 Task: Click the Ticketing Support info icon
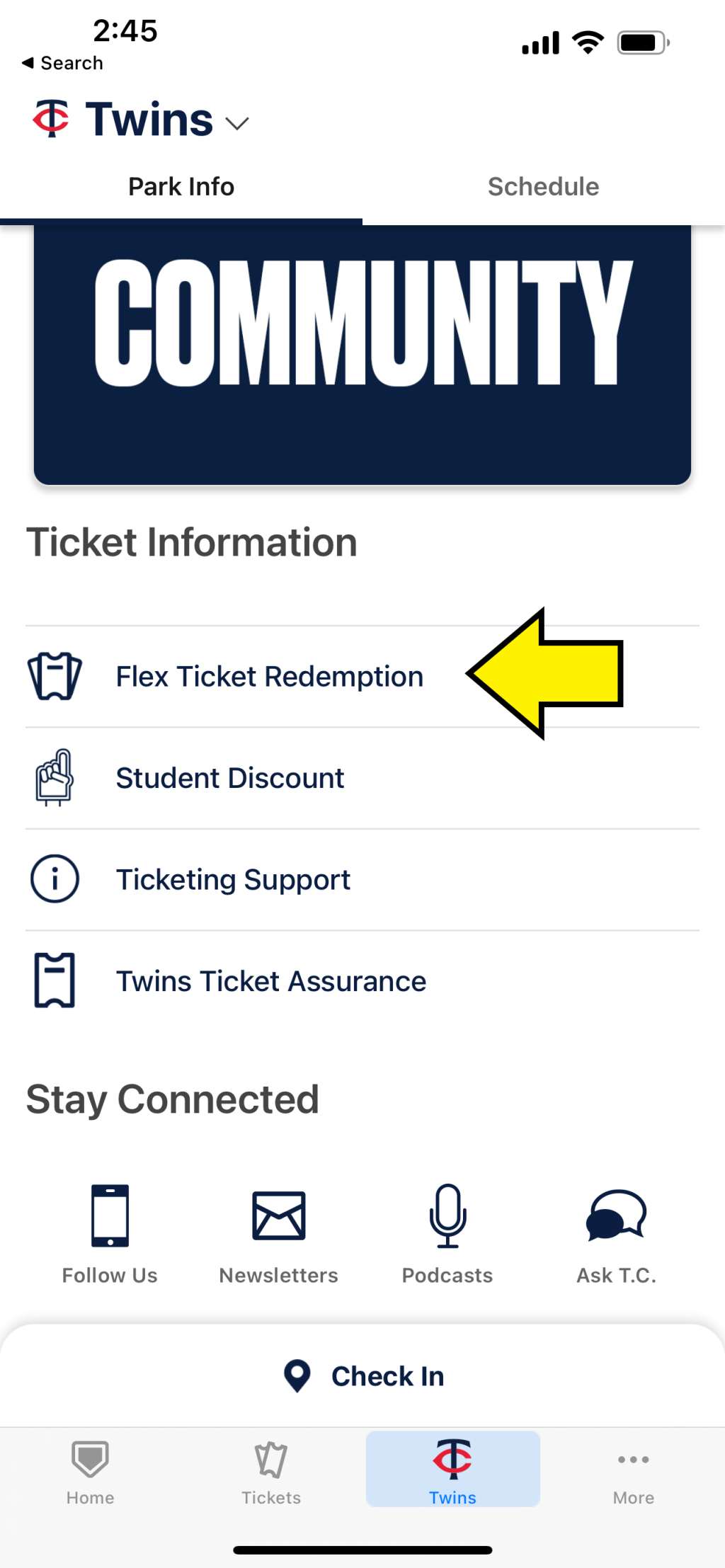(x=54, y=879)
